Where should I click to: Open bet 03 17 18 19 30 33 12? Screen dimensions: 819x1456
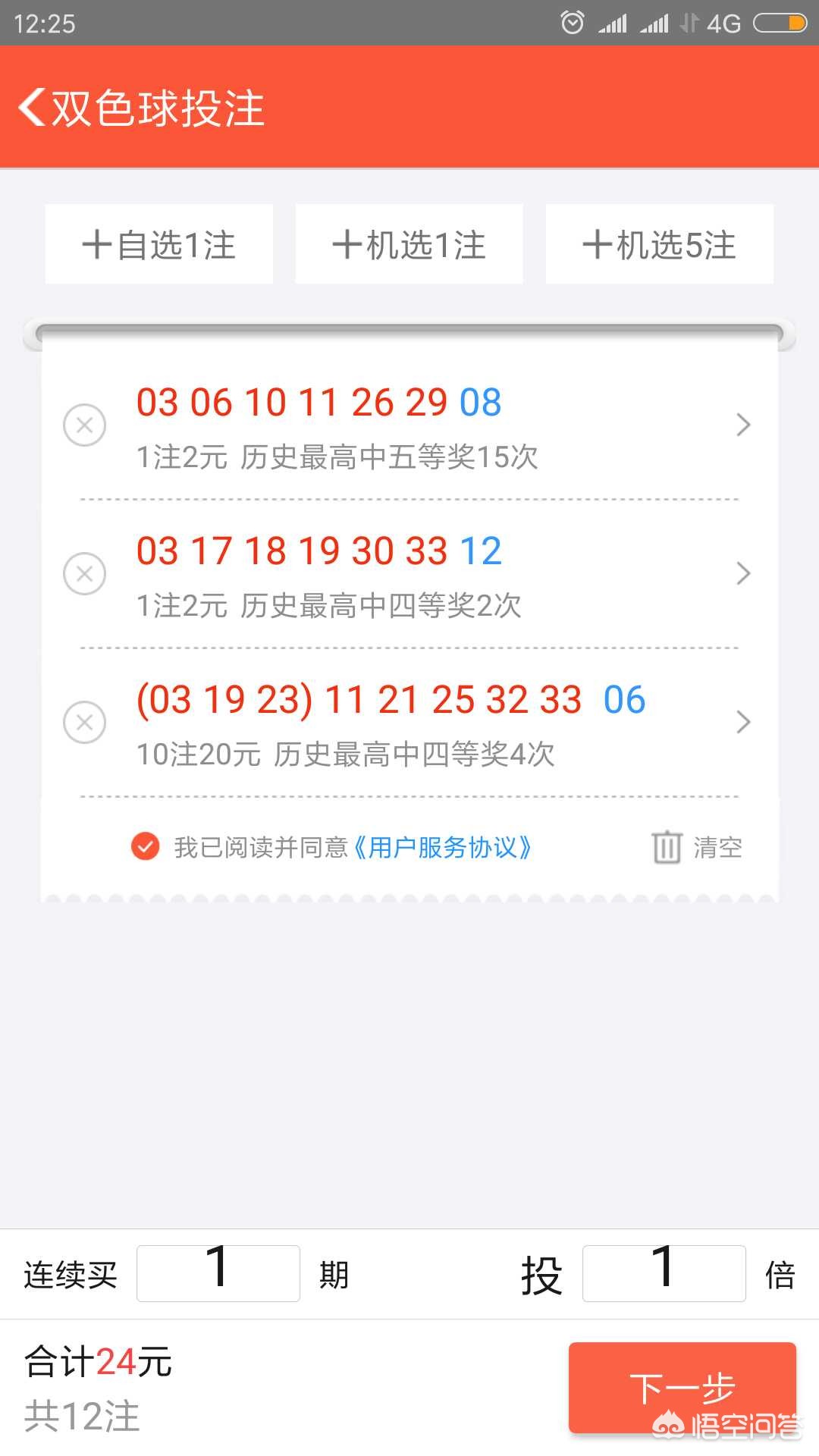409,575
